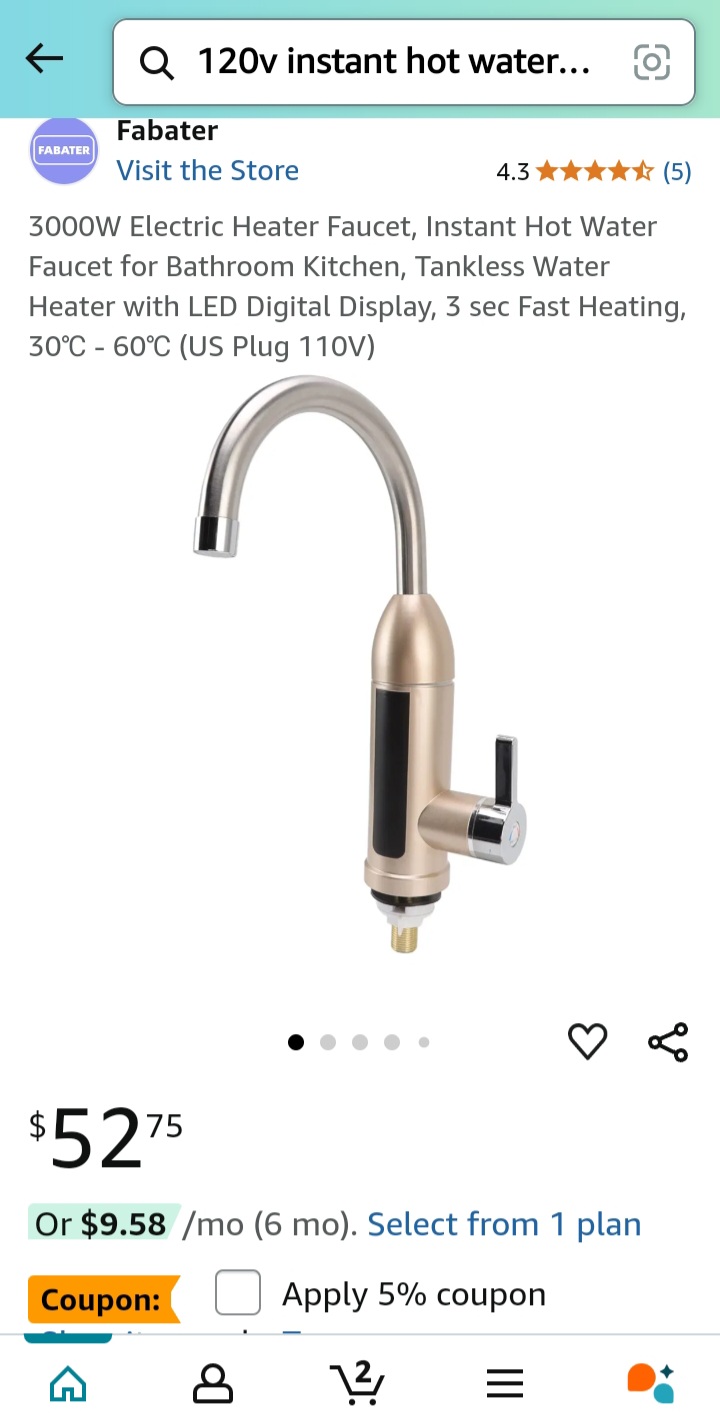Visit the Fabater store link
Viewport: 720px width, 1423px height.
[x=207, y=170]
